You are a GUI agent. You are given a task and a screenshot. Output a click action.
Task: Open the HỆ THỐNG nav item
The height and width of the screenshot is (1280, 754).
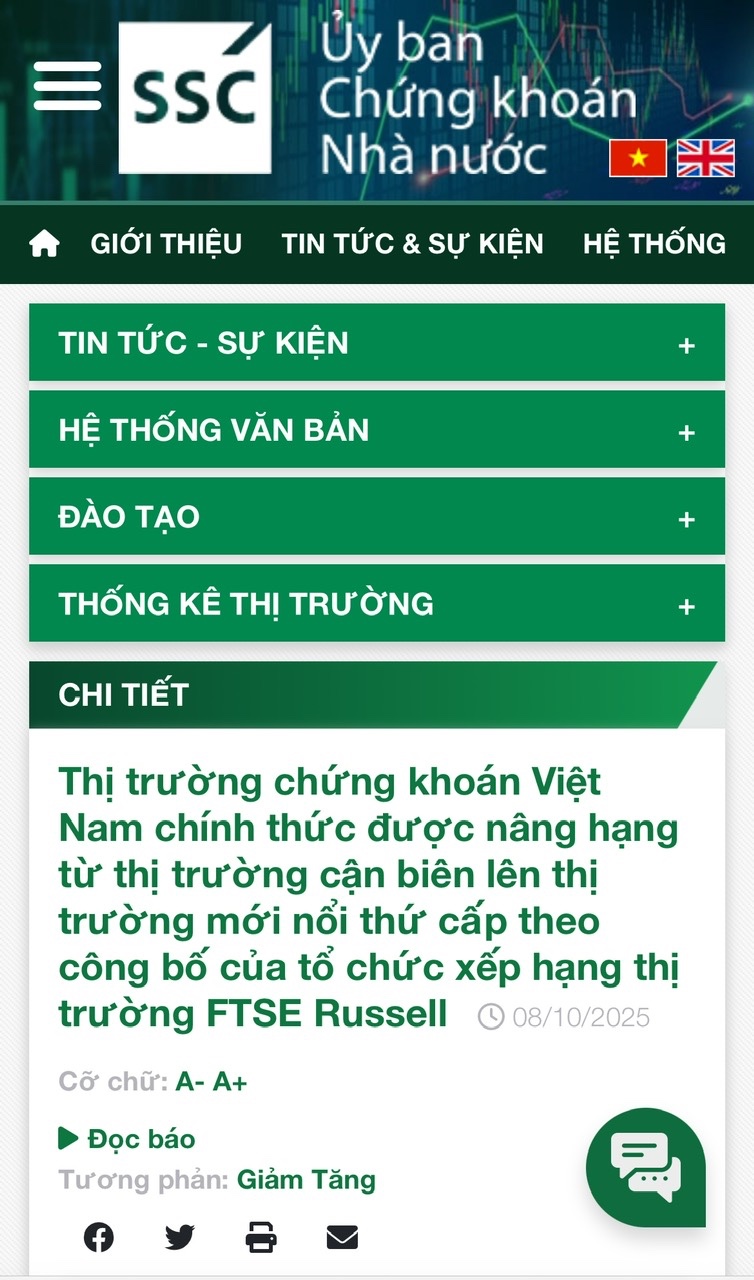click(654, 243)
